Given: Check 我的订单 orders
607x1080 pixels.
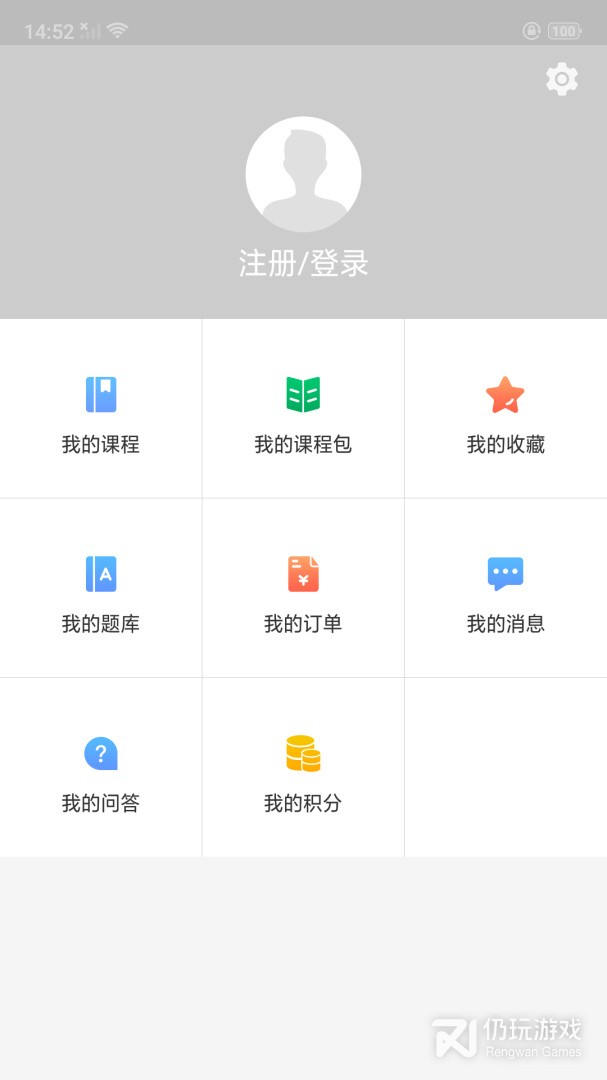Looking at the screenshot, I should point(303,588).
